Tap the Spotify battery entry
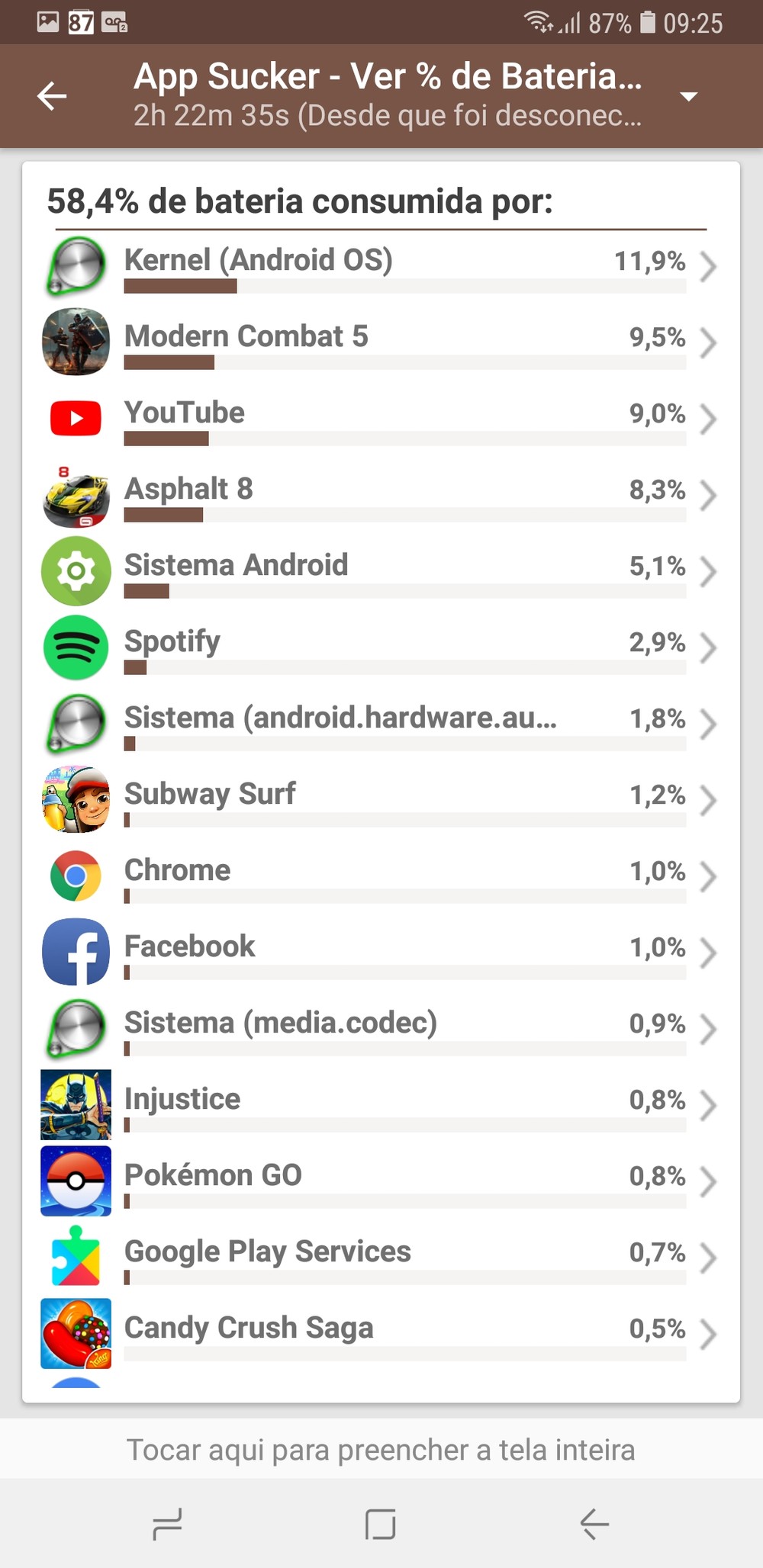This screenshot has height=1568, width=763. coord(381,647)
